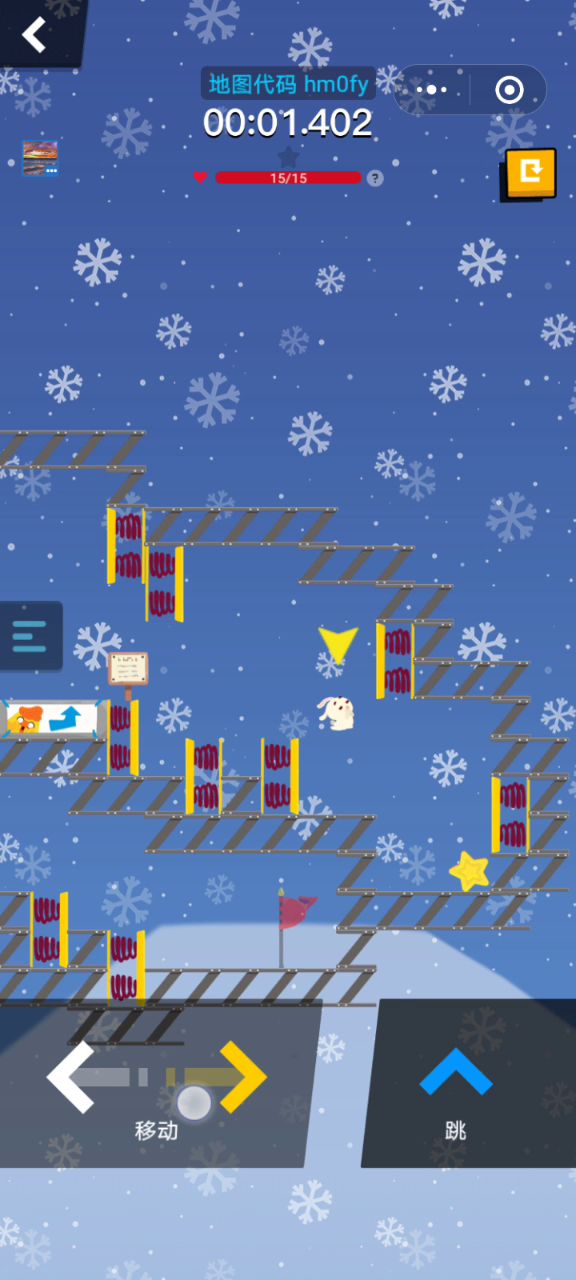Tap the orange exit level button
This screenshot has width=576, height=1280.
pyautogui.click(x=530, y=173)
